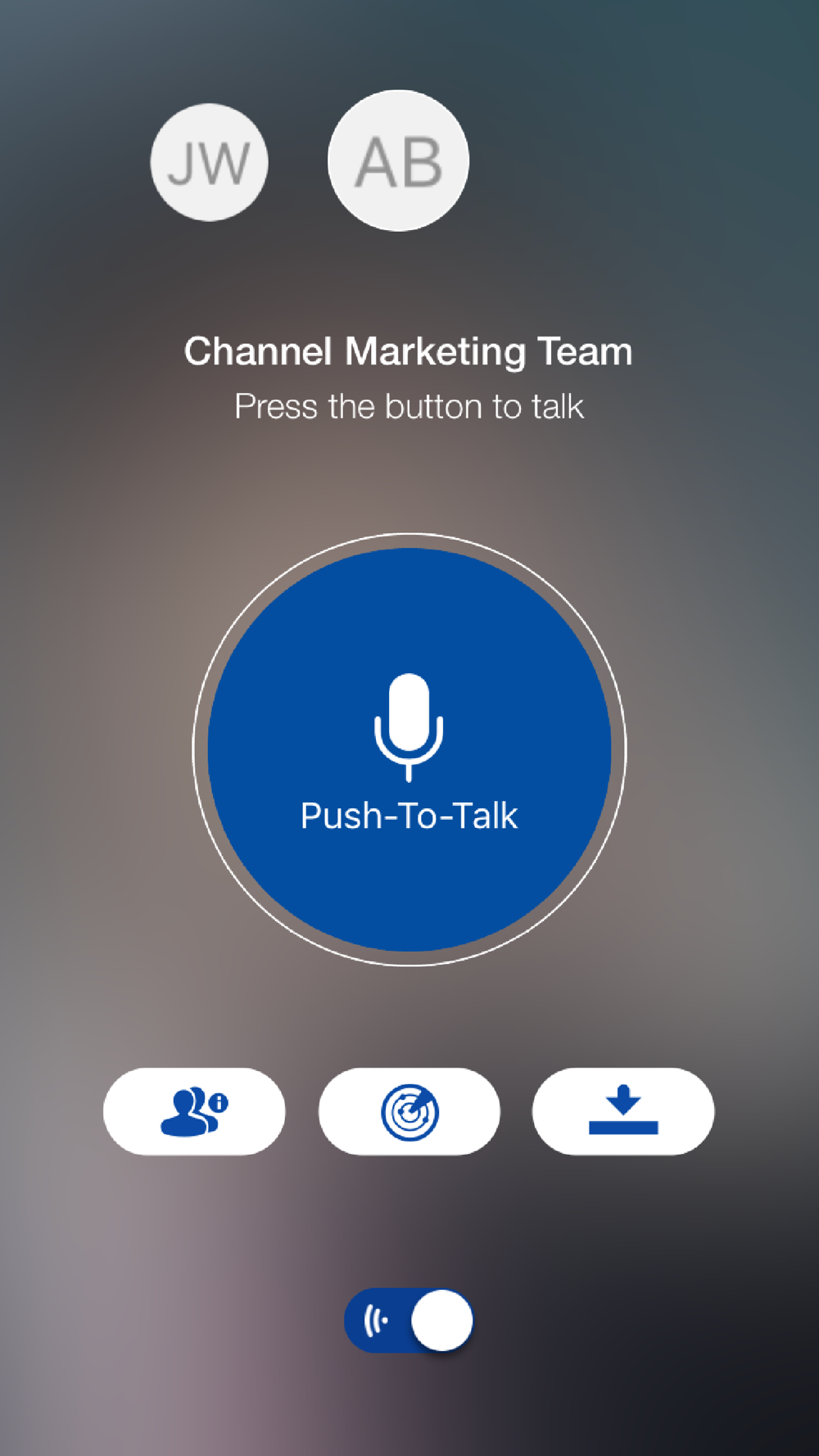This screenshot has height=1456, width=819.
Task: Open the radar locate button
Action: (x=409, y=1111)
